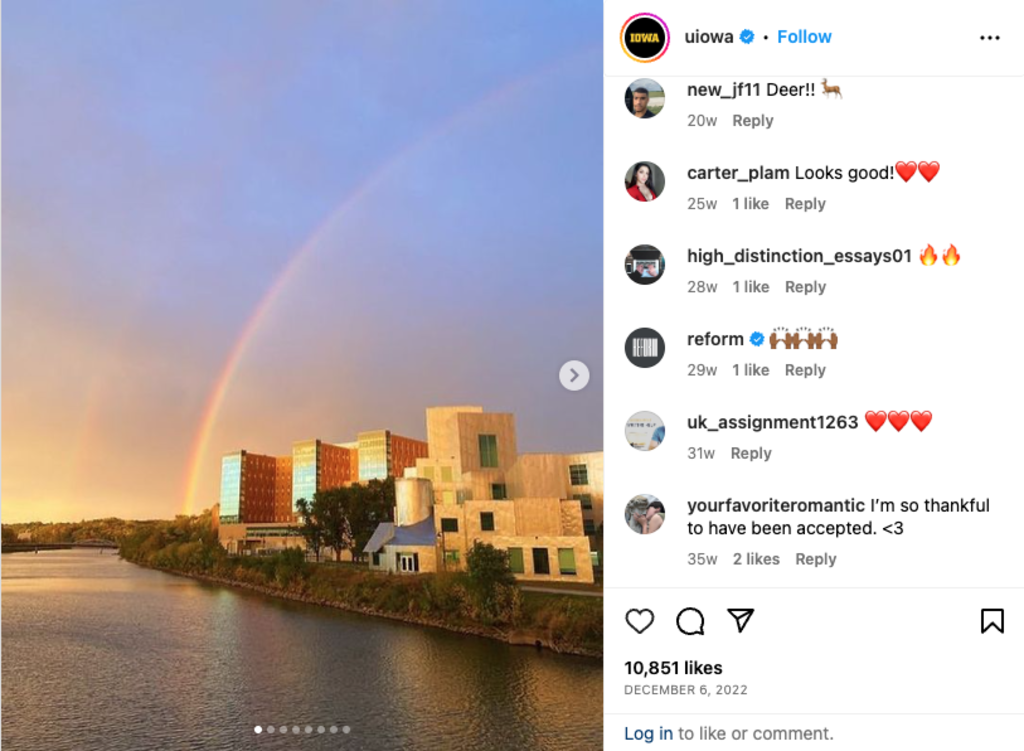Log in to like or comment

click(648, 734)
